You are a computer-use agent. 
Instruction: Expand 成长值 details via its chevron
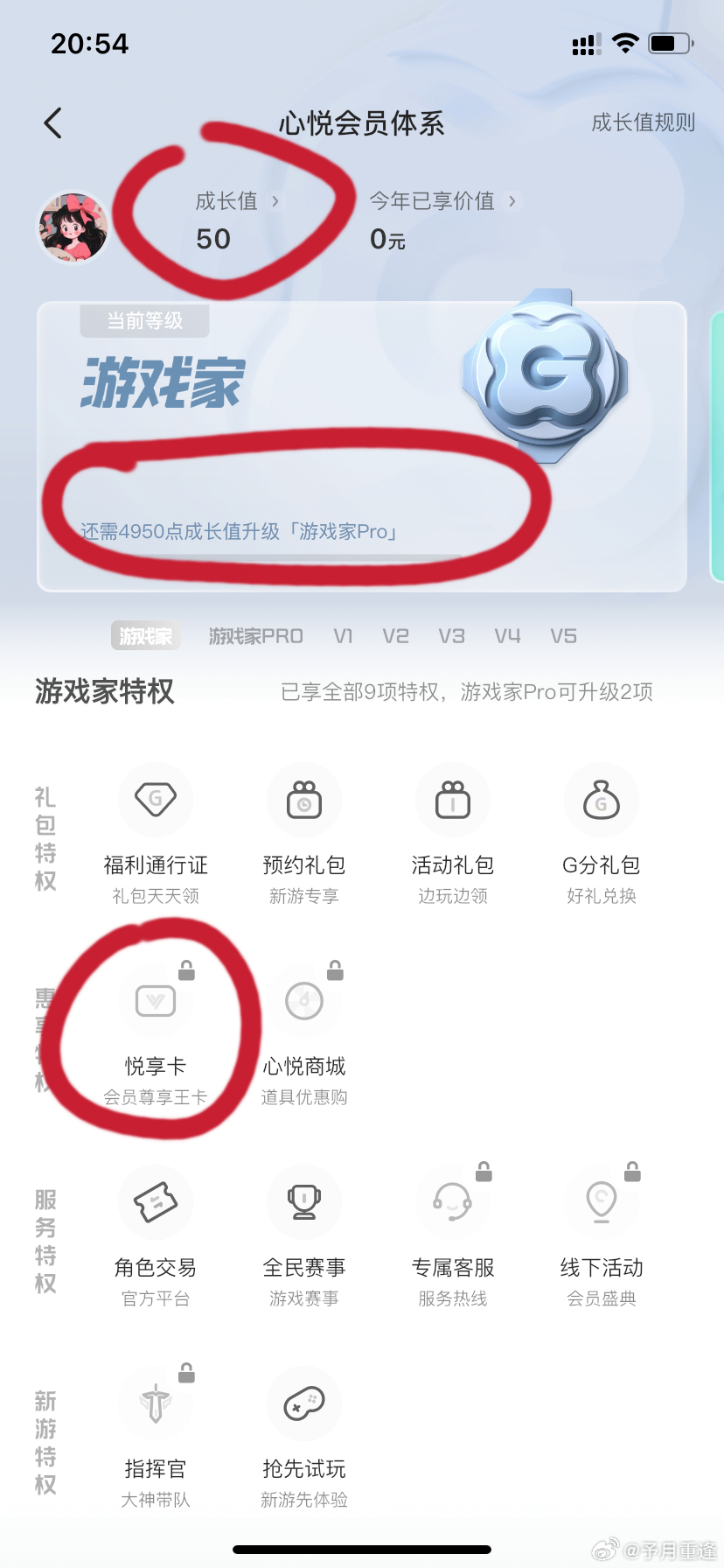tap(277, 200)
